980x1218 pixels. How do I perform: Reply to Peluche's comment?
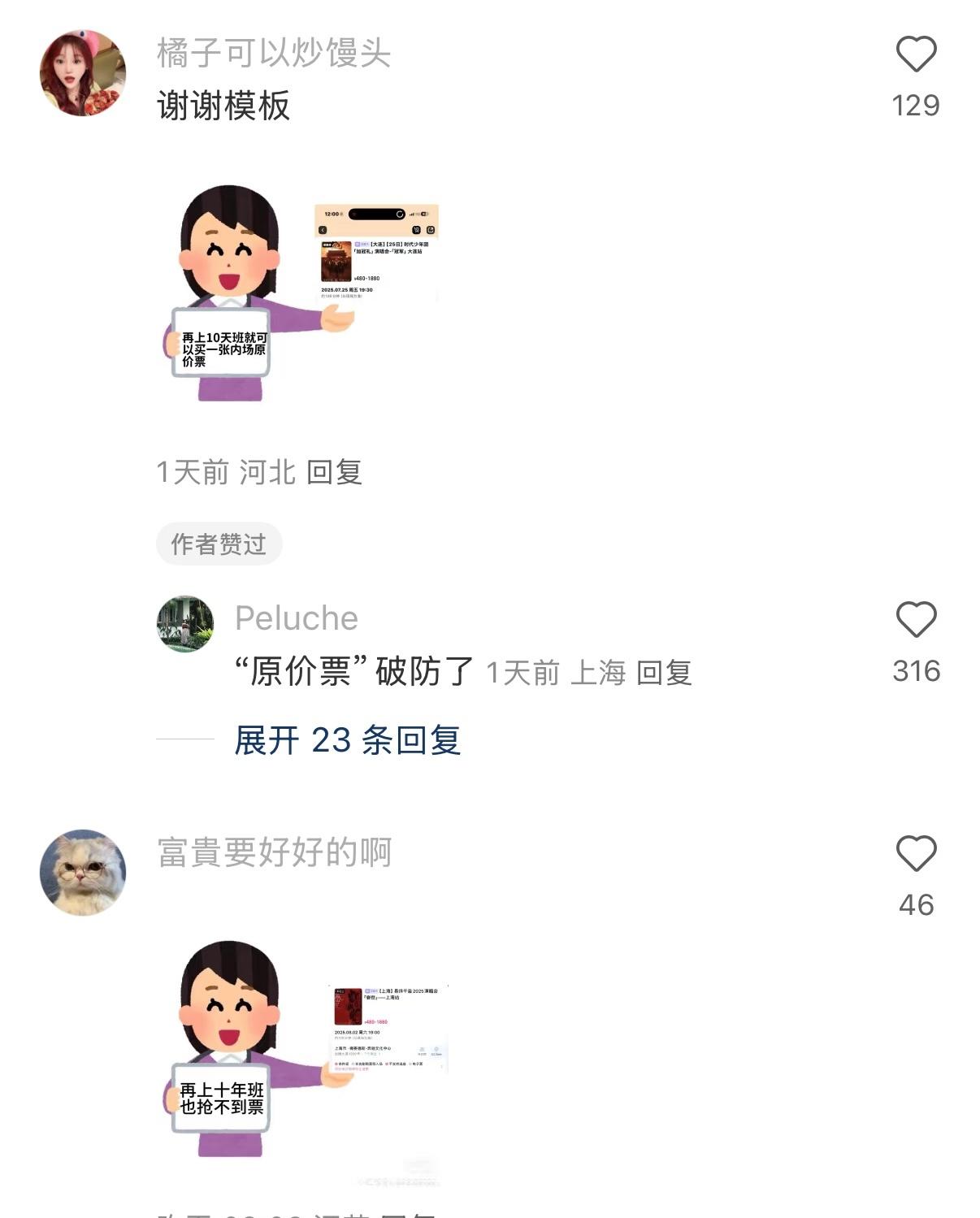(x=664, y=673)
